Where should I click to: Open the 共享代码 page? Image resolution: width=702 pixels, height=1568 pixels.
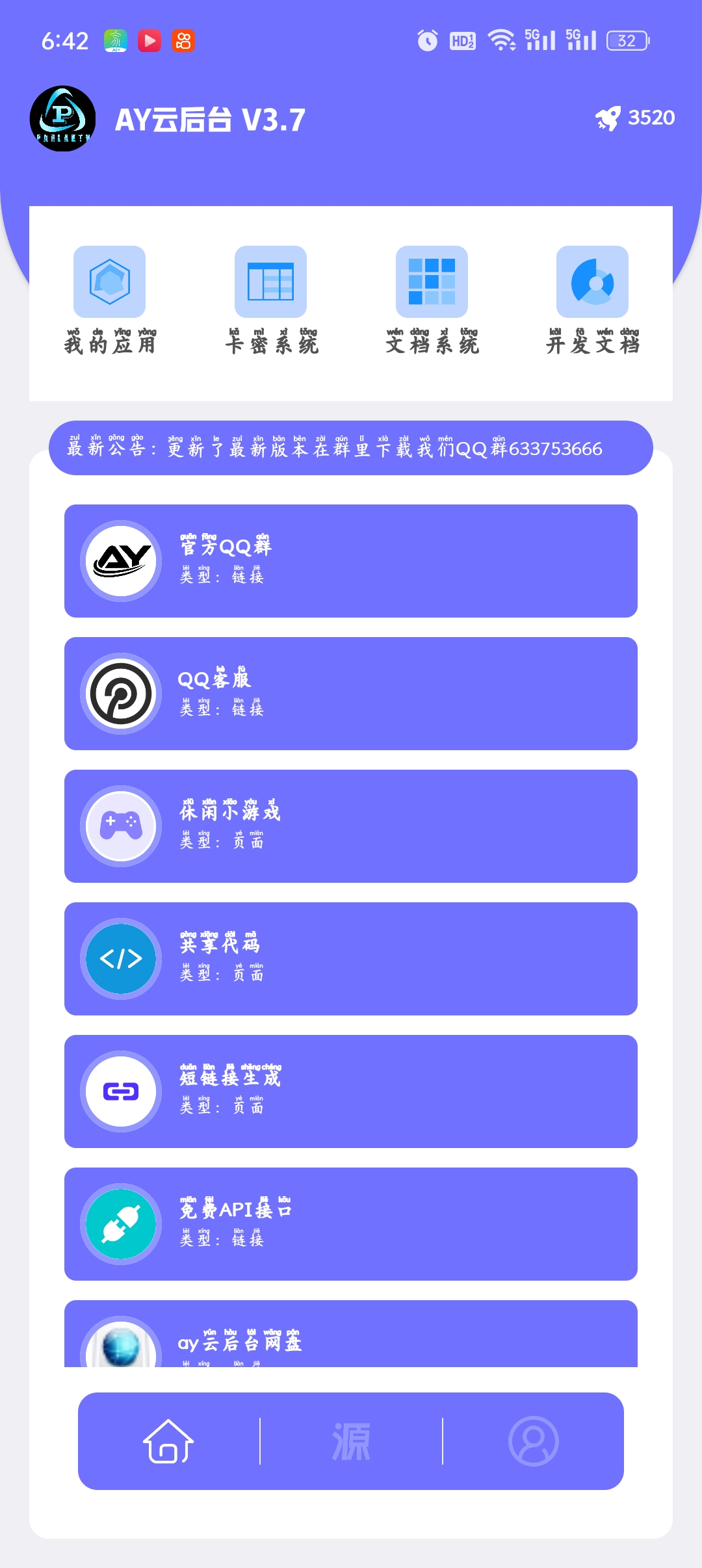point(351,959)
